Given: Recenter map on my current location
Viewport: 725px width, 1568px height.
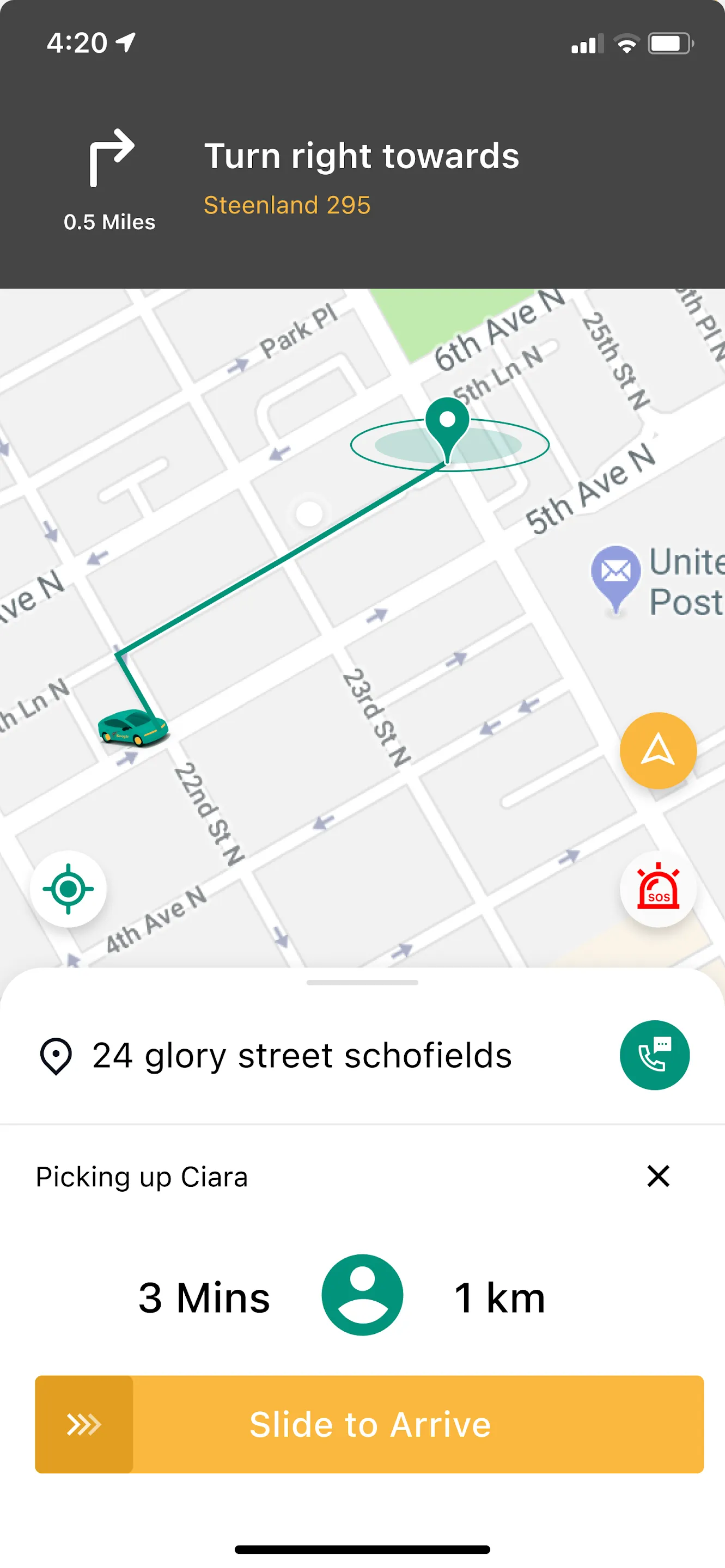Looking at the screenshot, I should pos(68,889).
